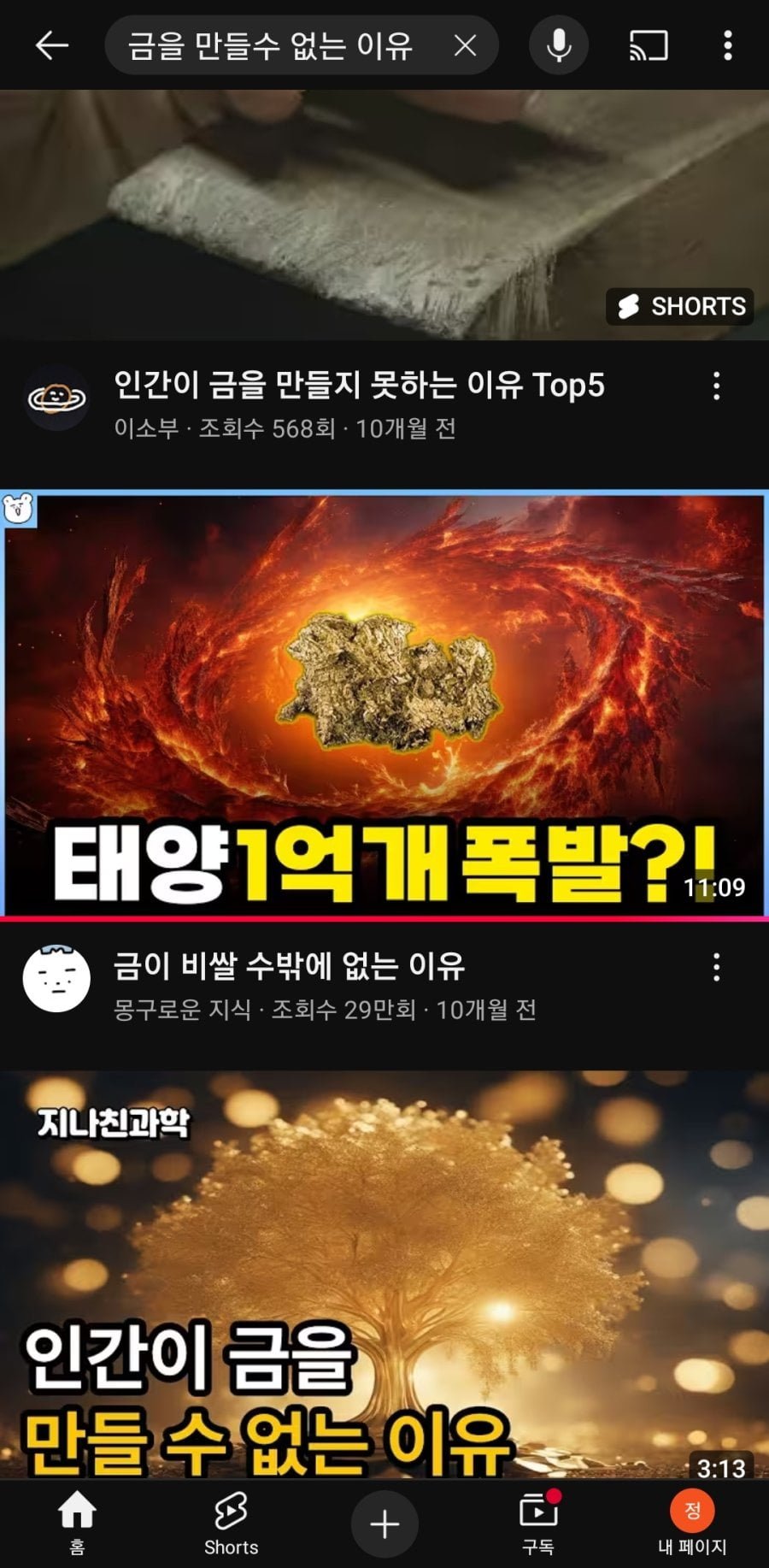The width and height of the screenshot is (769, 1568).
Task: Start voice search with the microphone
Action: [x=559, y=45]
